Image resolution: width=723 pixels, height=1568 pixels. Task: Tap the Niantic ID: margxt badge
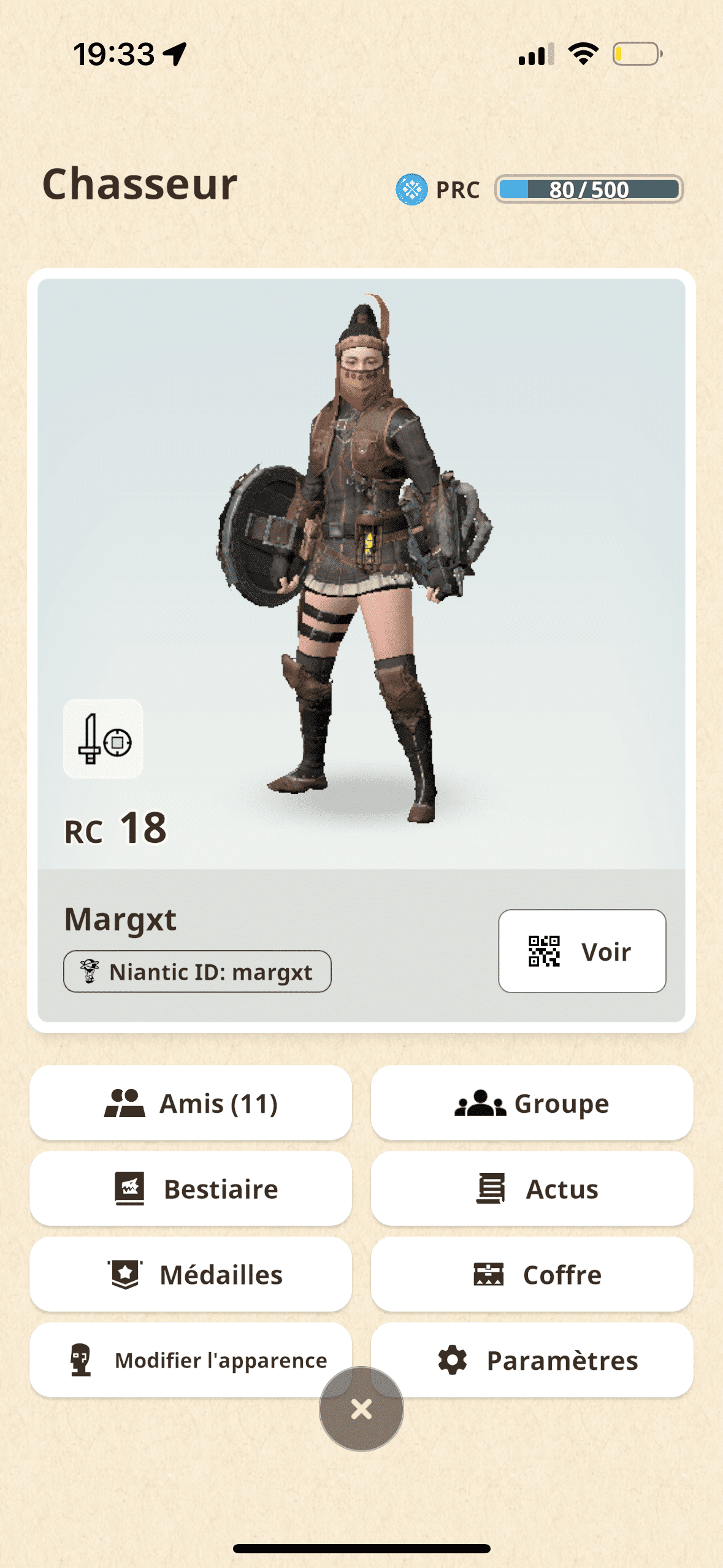[x=197, y=972]
